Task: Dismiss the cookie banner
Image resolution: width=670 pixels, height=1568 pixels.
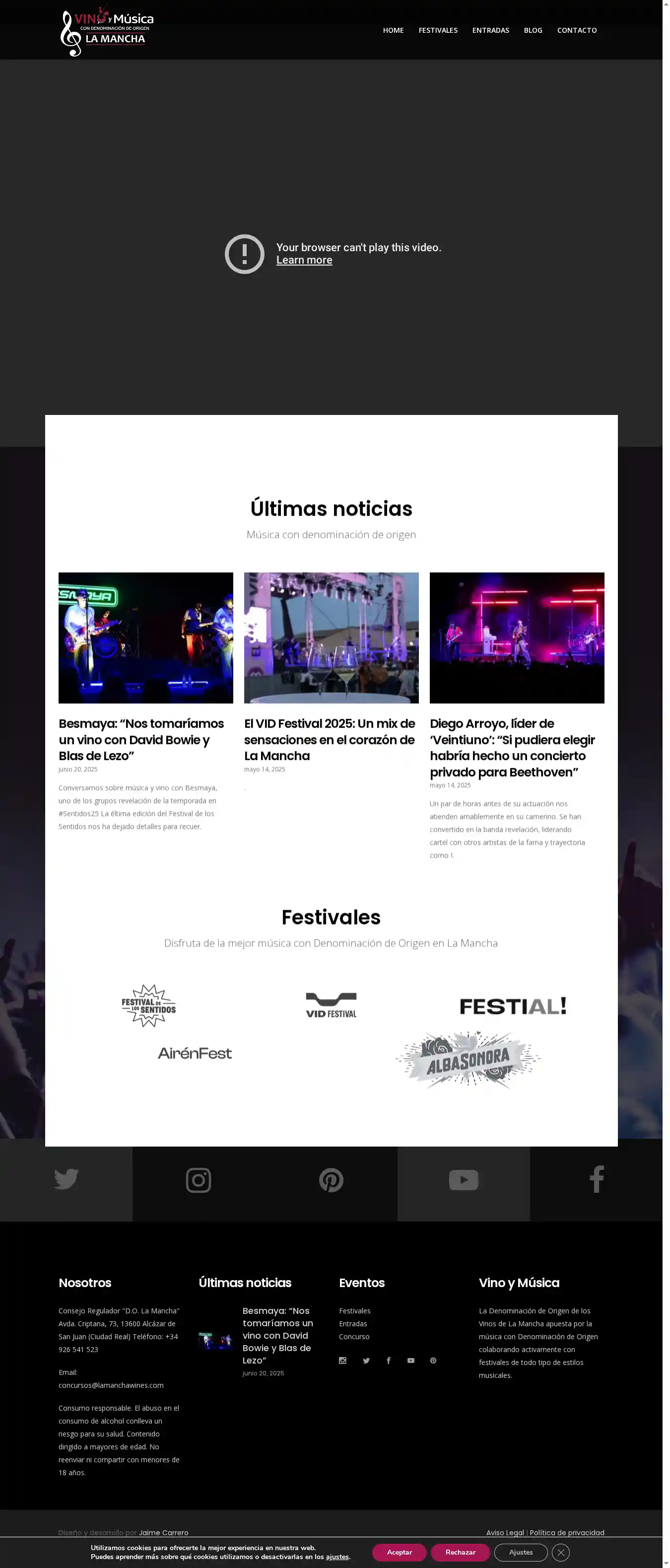Action: click(x=560, y=1553)
